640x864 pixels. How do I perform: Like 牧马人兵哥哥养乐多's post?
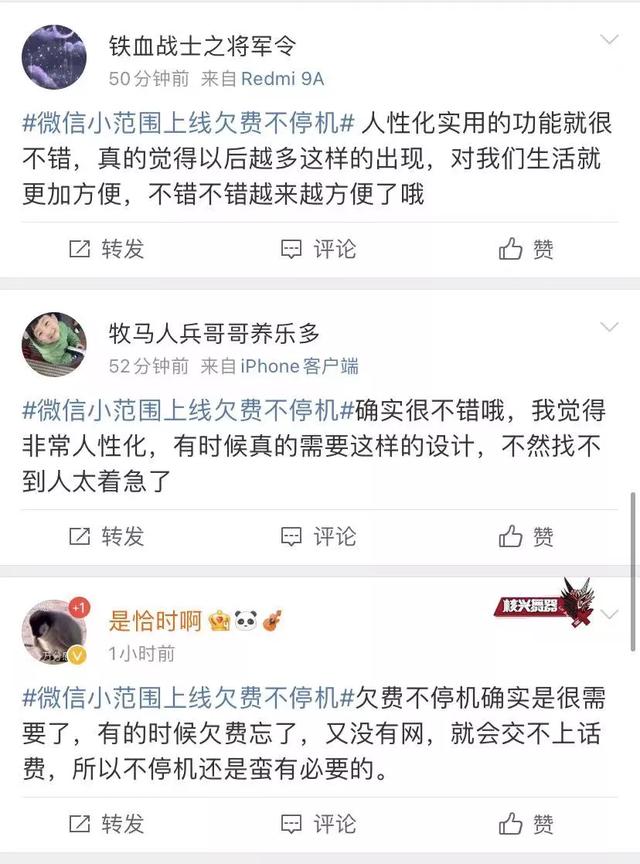[x=527, y=537]
